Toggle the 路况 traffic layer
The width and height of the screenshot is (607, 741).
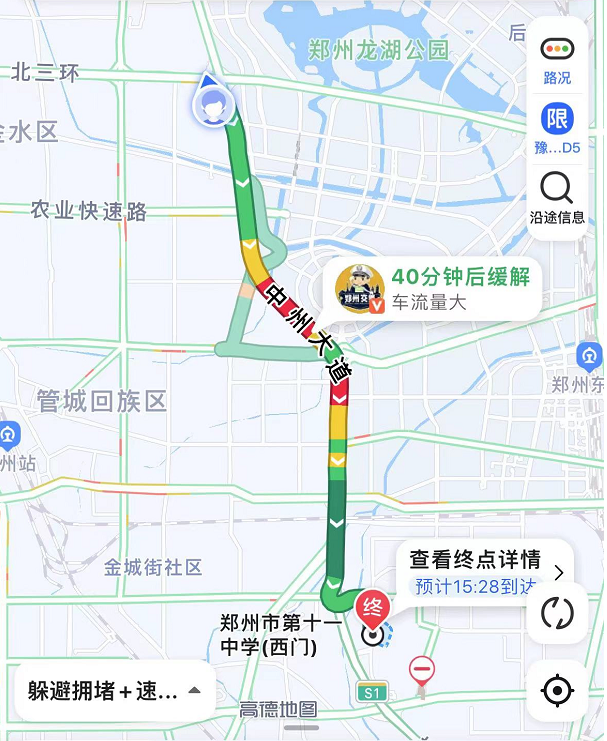pos(557,58)
